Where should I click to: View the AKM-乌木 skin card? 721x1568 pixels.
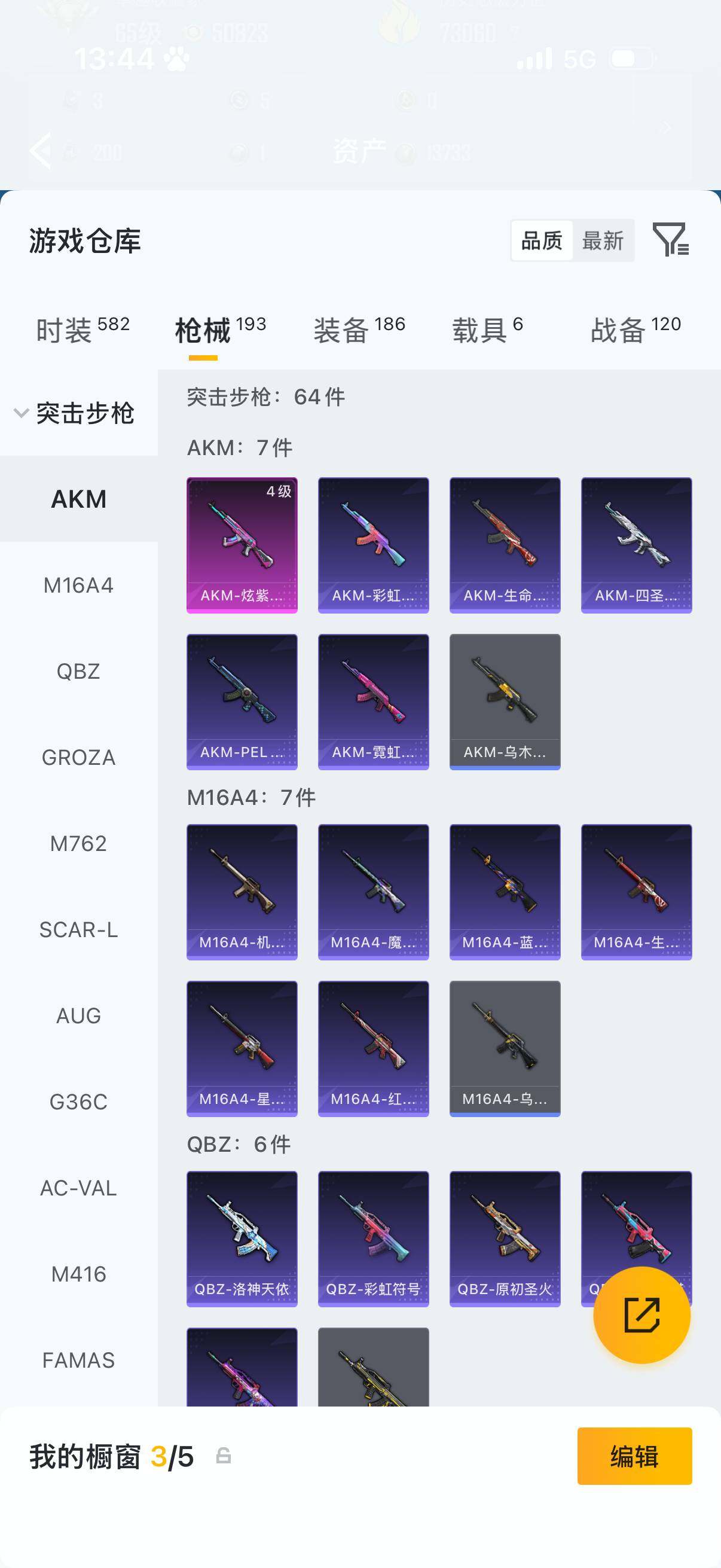click(x=505, y=701)
